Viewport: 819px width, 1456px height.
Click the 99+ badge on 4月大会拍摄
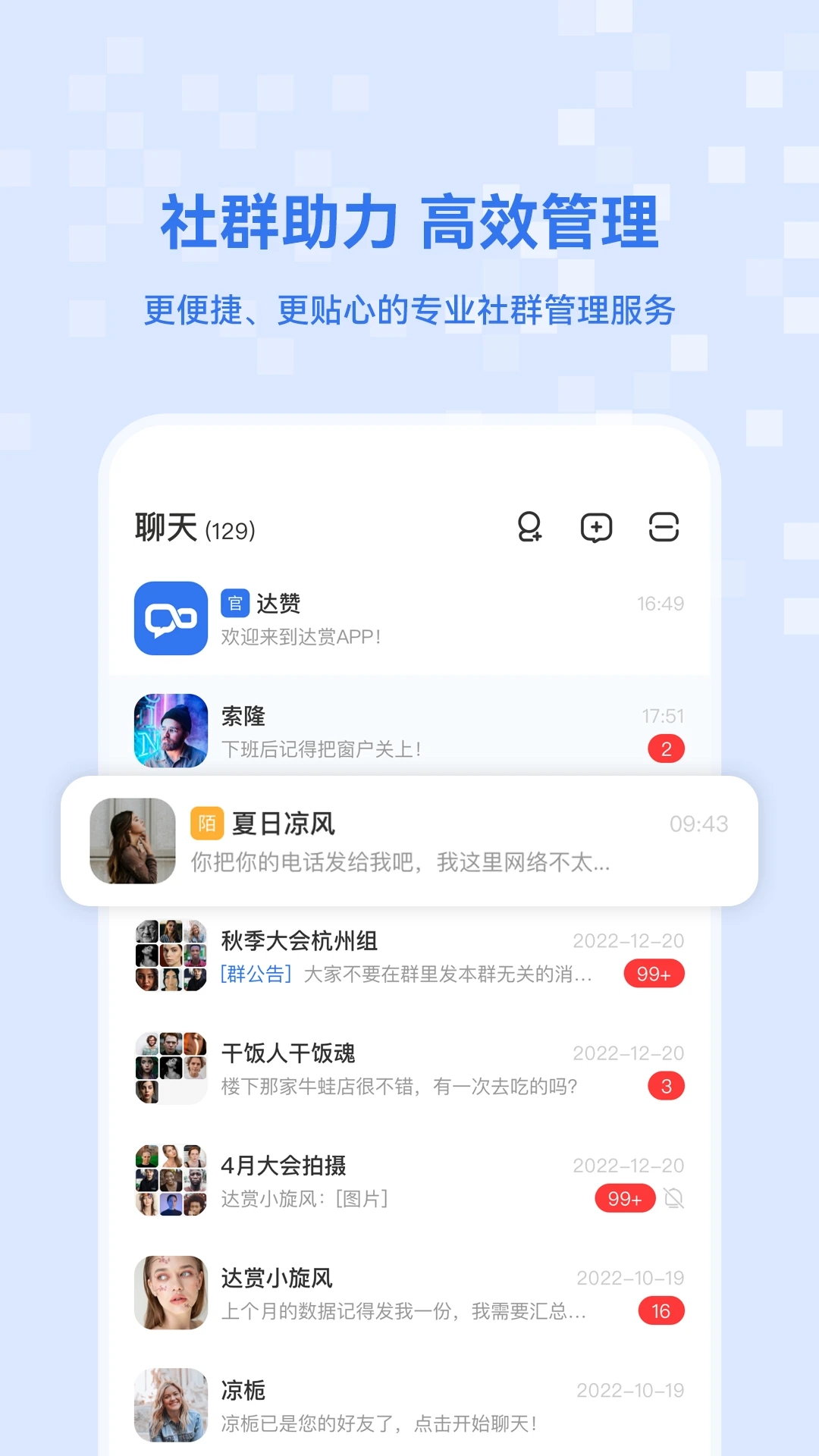click(x=623, y=1198)
